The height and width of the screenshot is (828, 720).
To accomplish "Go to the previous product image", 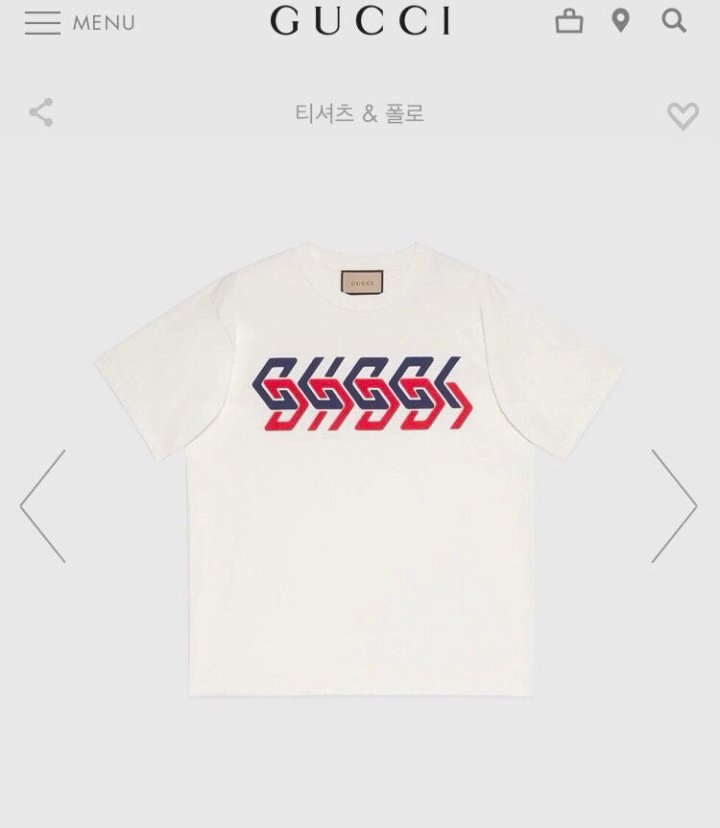I will point(43,505).
